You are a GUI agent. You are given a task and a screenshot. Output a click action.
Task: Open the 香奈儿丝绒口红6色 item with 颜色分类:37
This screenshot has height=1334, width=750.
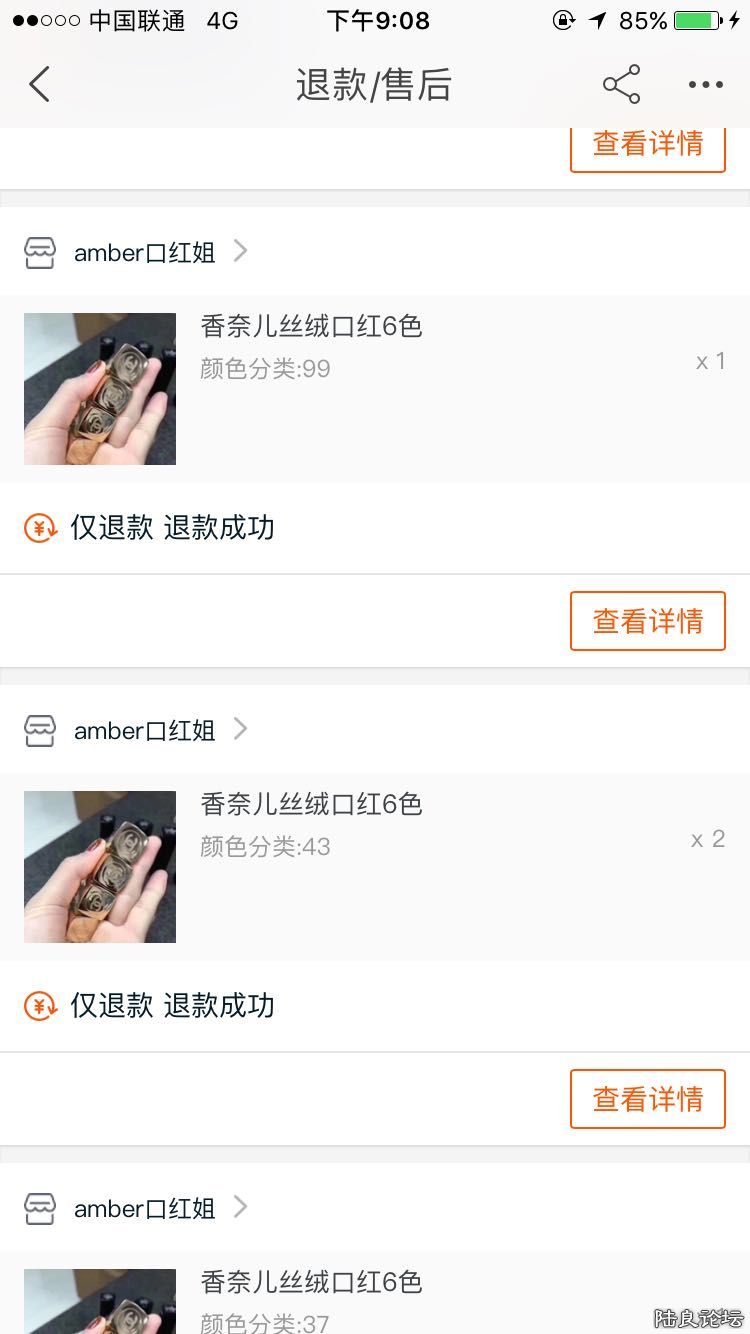point(311,1283)
